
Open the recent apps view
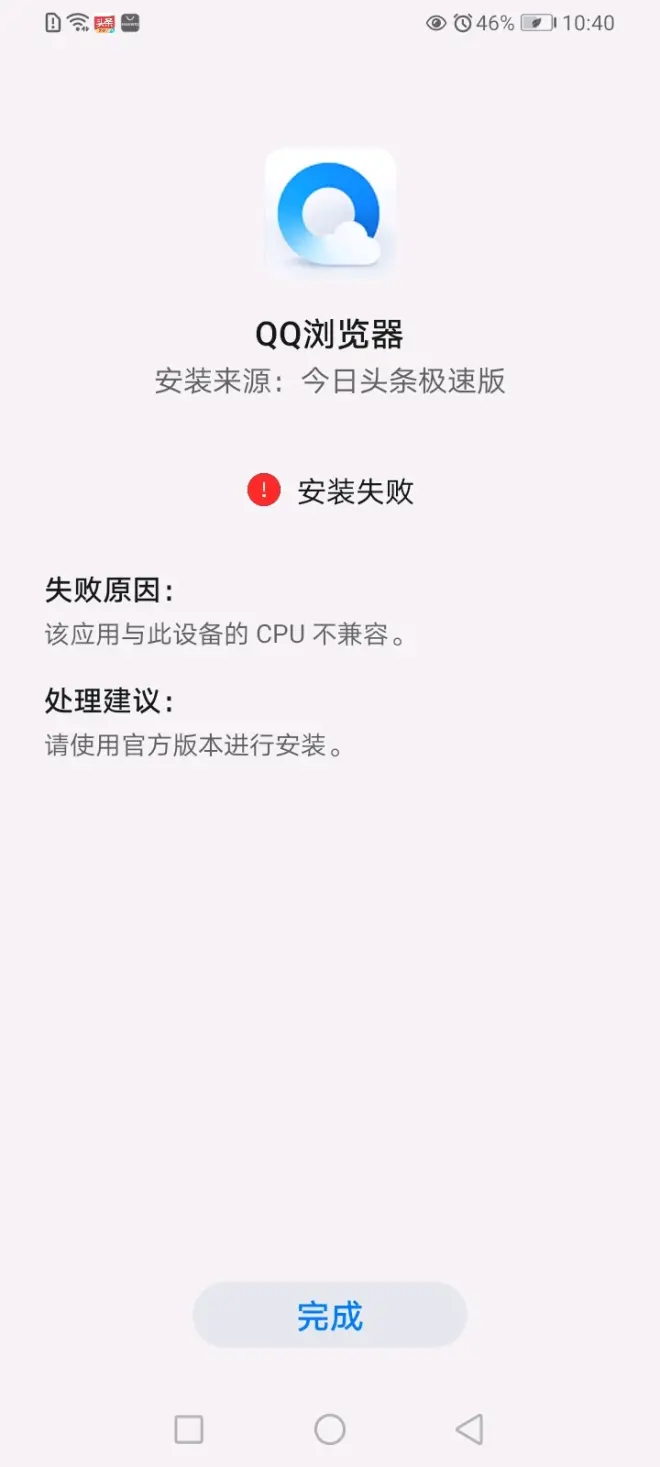click(189, 1429)
